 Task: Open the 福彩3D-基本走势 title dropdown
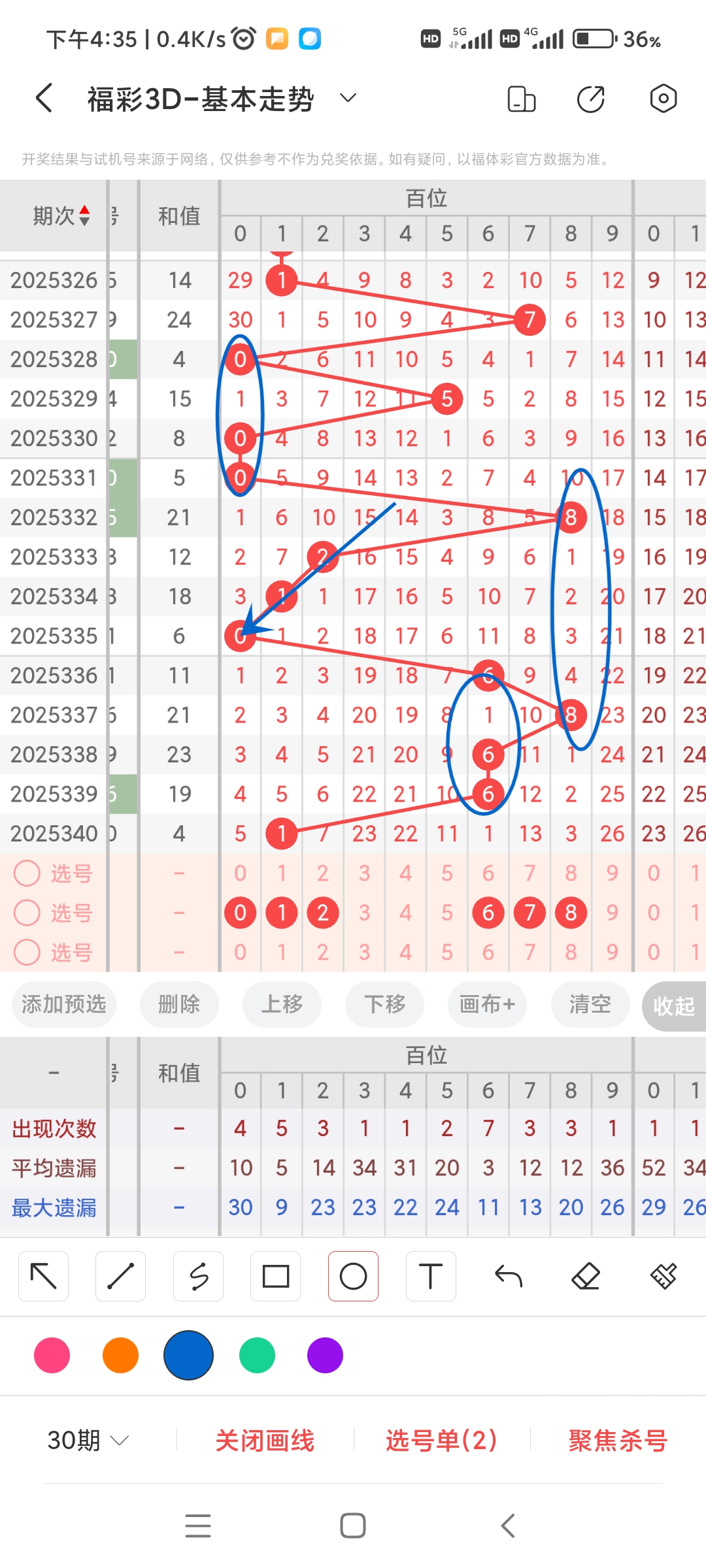[x=347, y=97]
